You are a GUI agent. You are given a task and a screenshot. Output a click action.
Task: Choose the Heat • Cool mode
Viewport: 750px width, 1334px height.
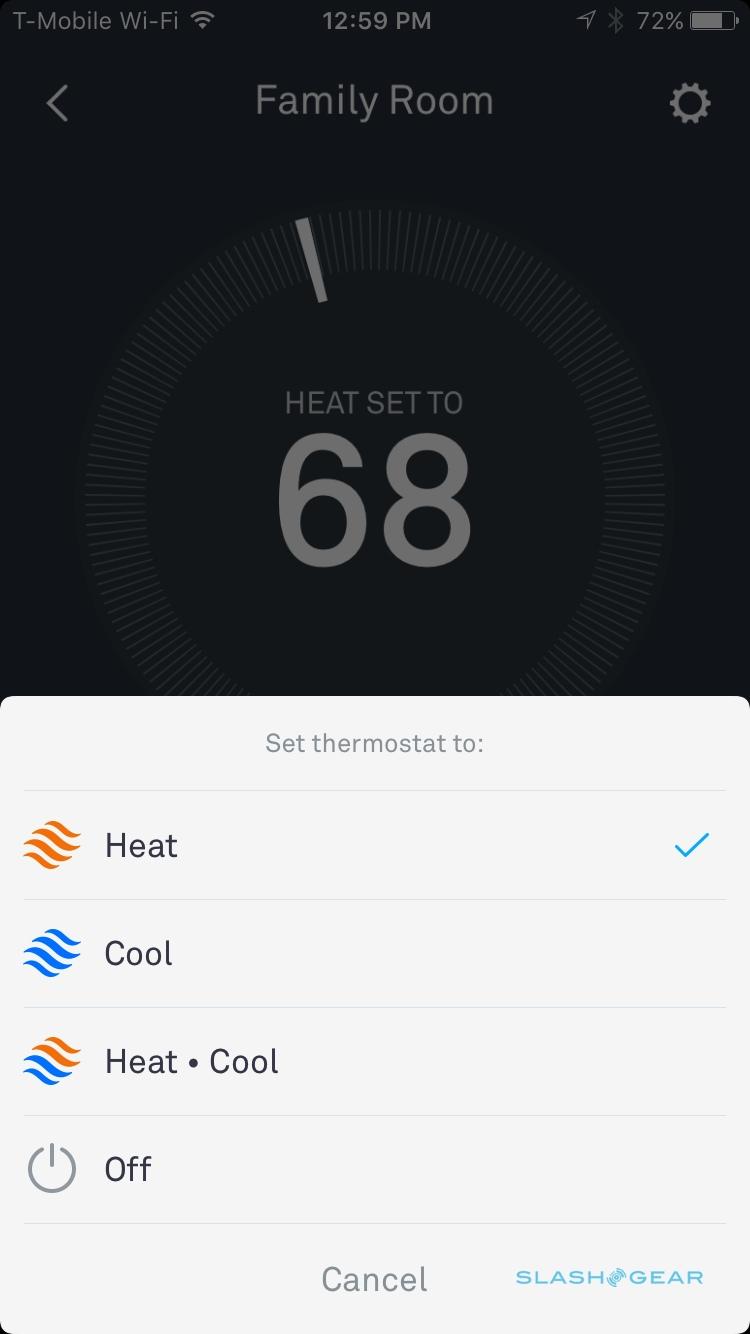point(375,1062)
